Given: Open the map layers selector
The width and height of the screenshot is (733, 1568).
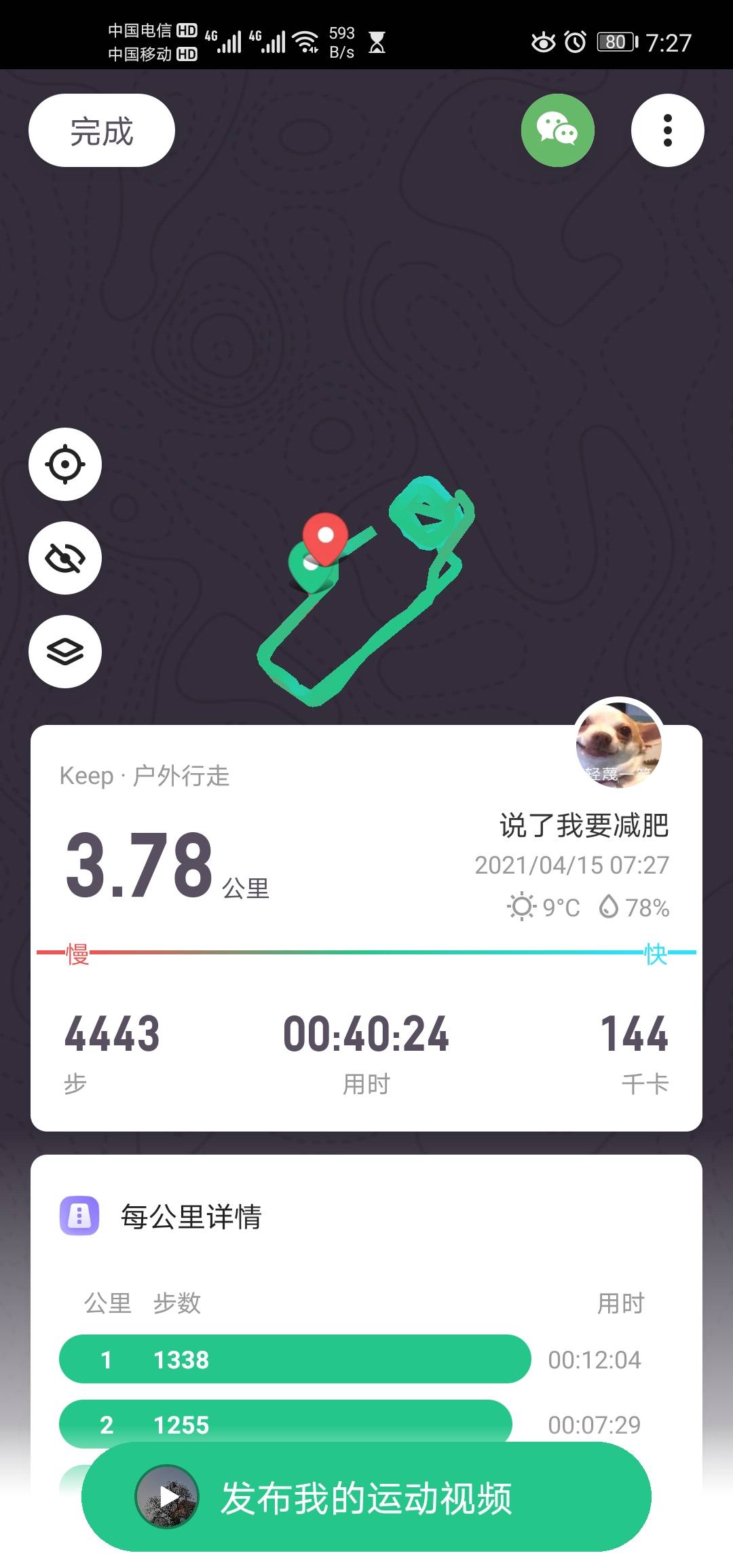Looking at the screenshot, I should [x=65, y=652].
